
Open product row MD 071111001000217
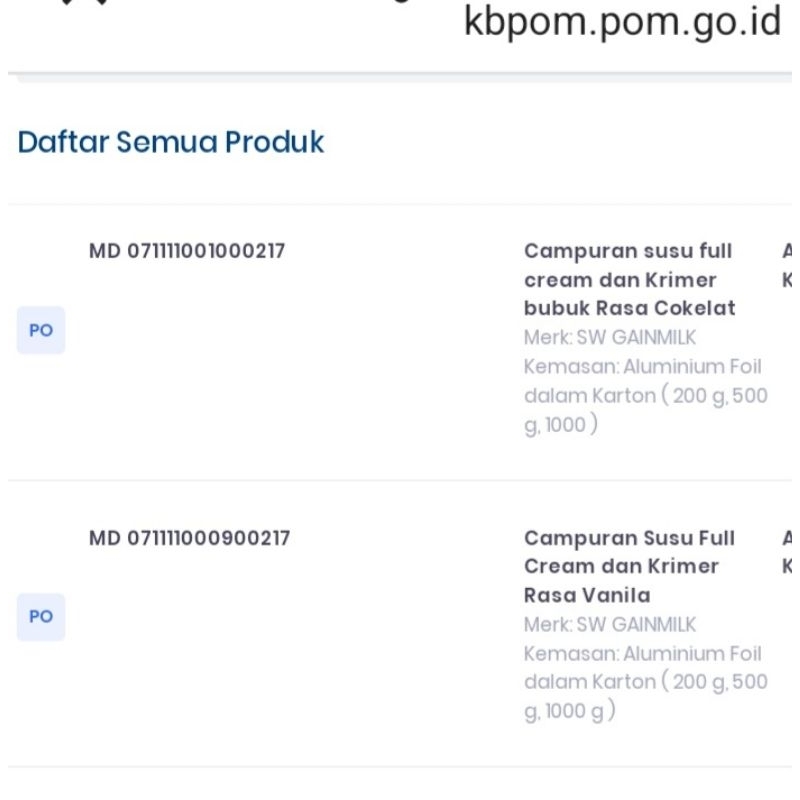[187, 251]
